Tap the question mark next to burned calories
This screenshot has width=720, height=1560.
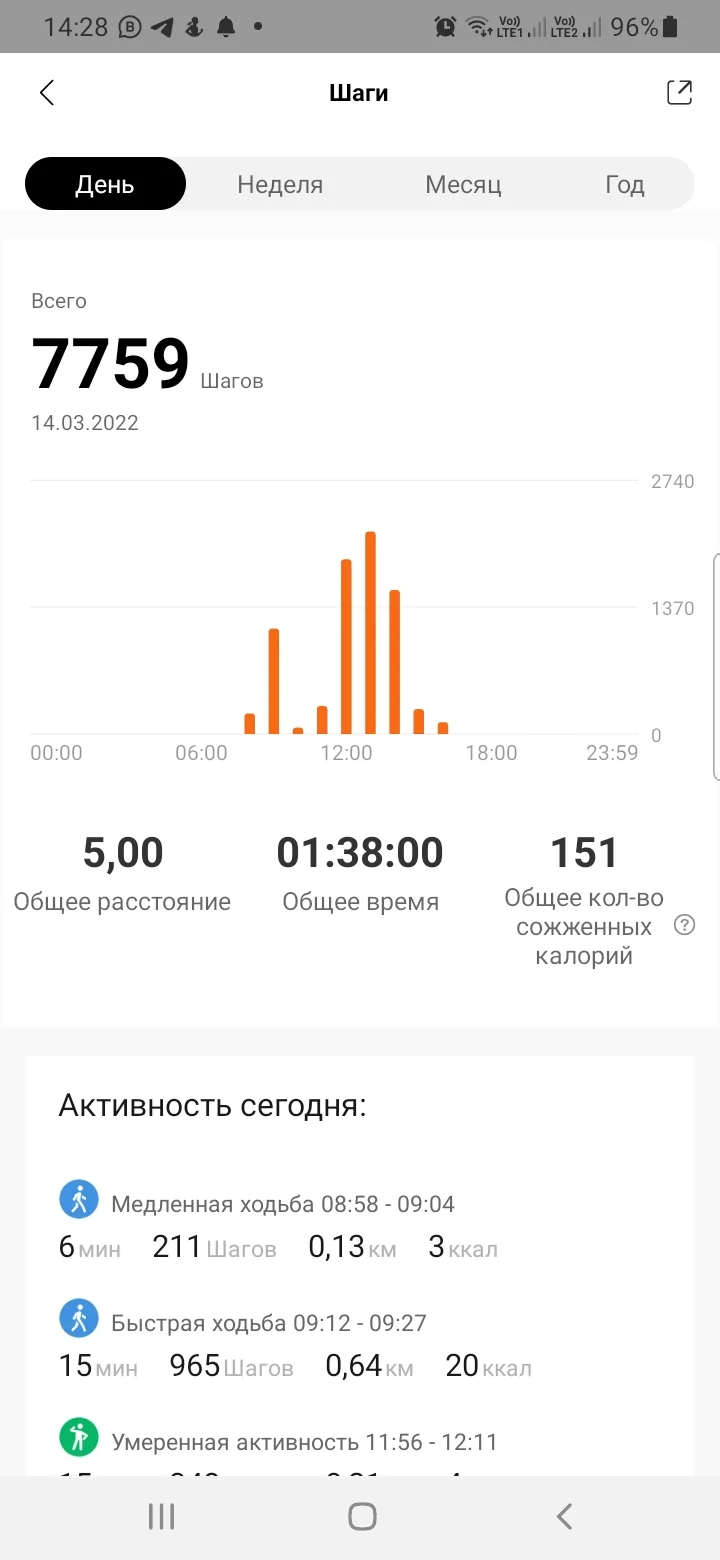(684, 925)
